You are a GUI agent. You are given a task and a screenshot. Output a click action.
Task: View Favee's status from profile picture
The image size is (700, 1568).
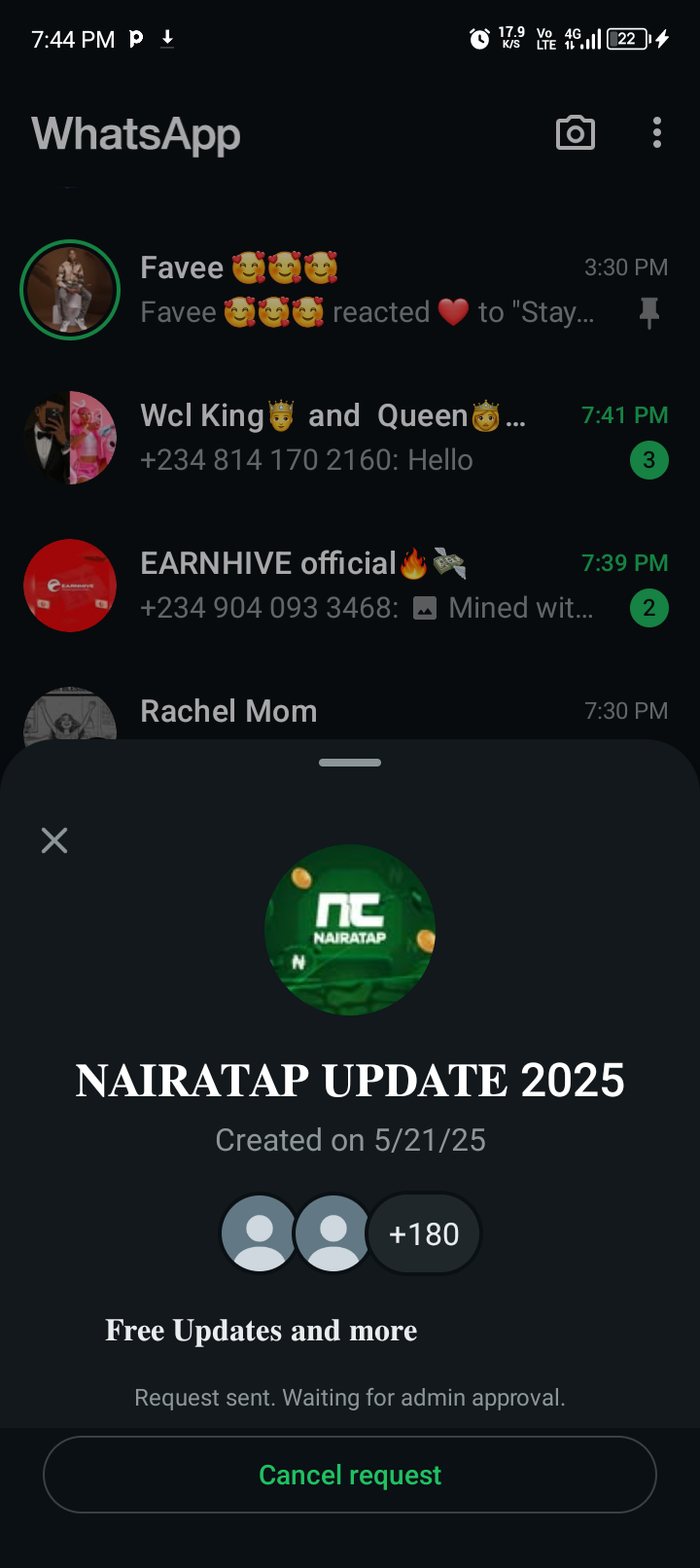point(70,290)
